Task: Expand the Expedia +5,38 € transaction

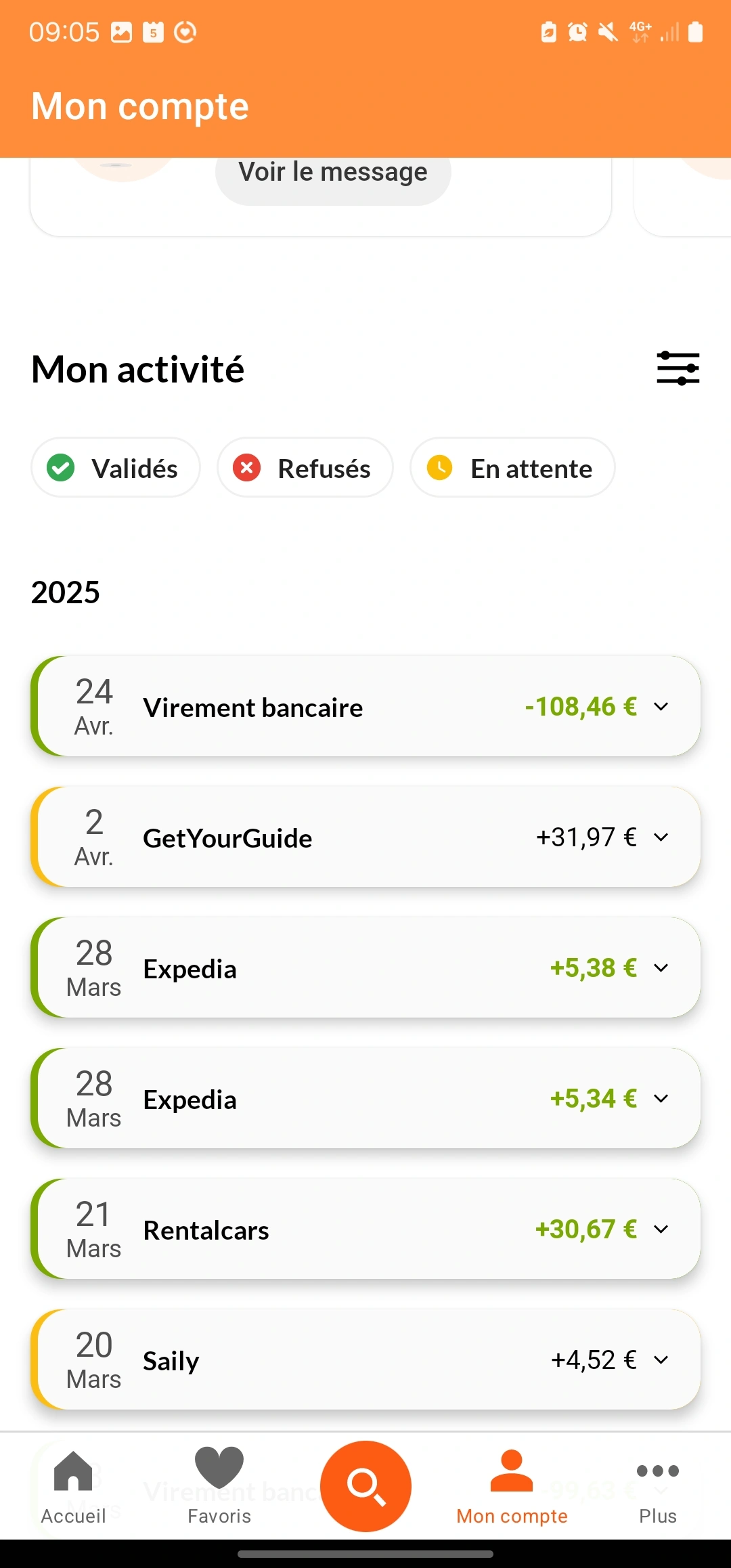Action: tap(365, 967)
